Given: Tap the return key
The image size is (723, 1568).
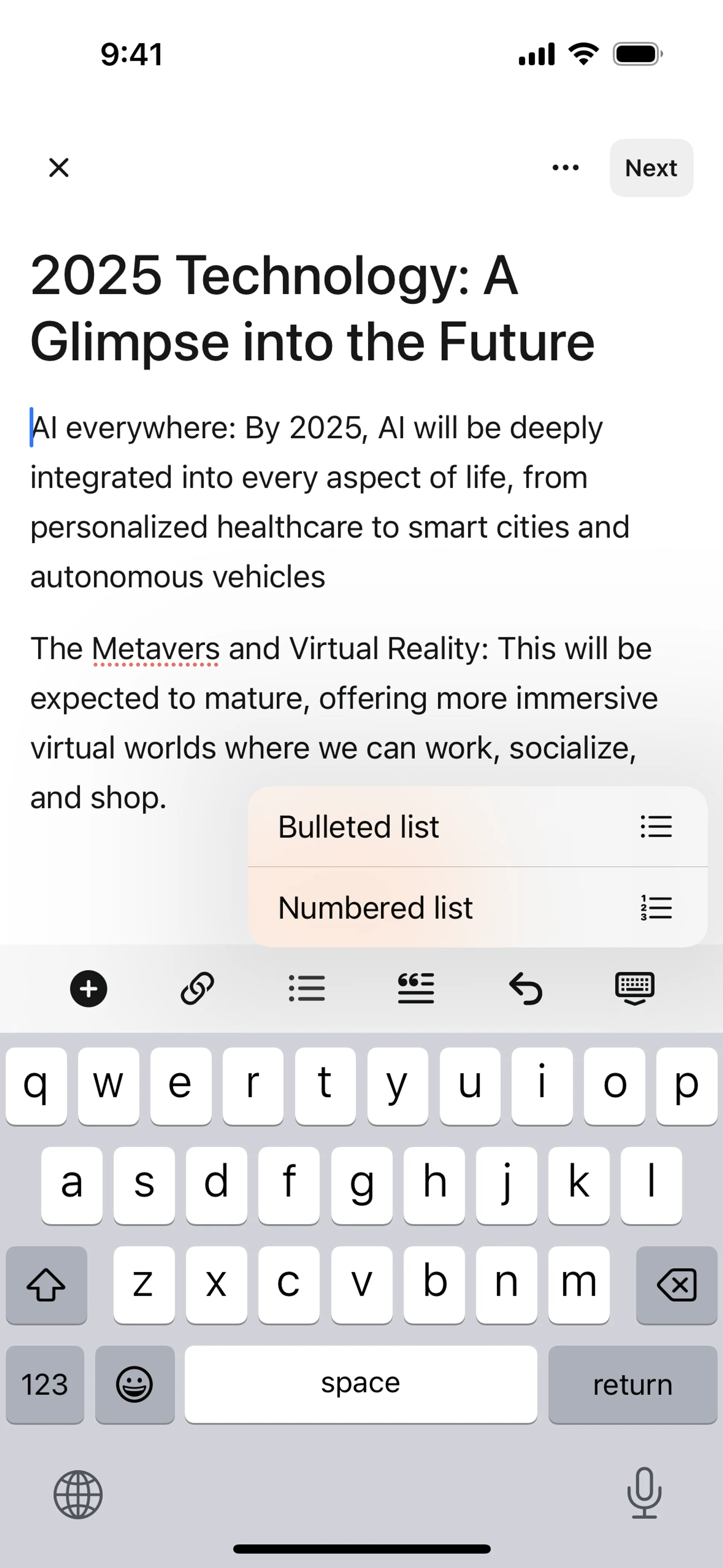Looking at the screenshot, I should [632, 1385].
